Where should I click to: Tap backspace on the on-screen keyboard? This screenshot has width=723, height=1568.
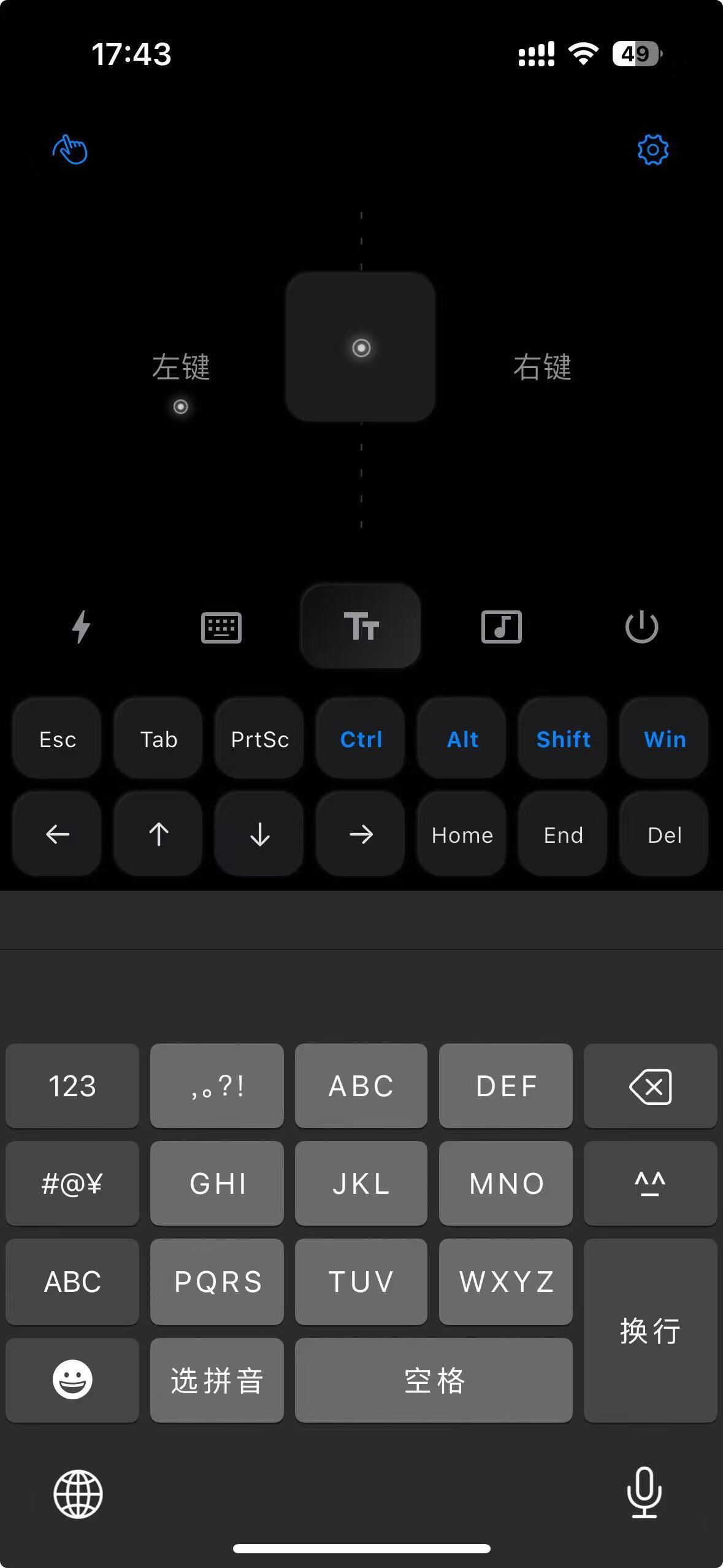pyautogui.click(x=650, y=1086)
